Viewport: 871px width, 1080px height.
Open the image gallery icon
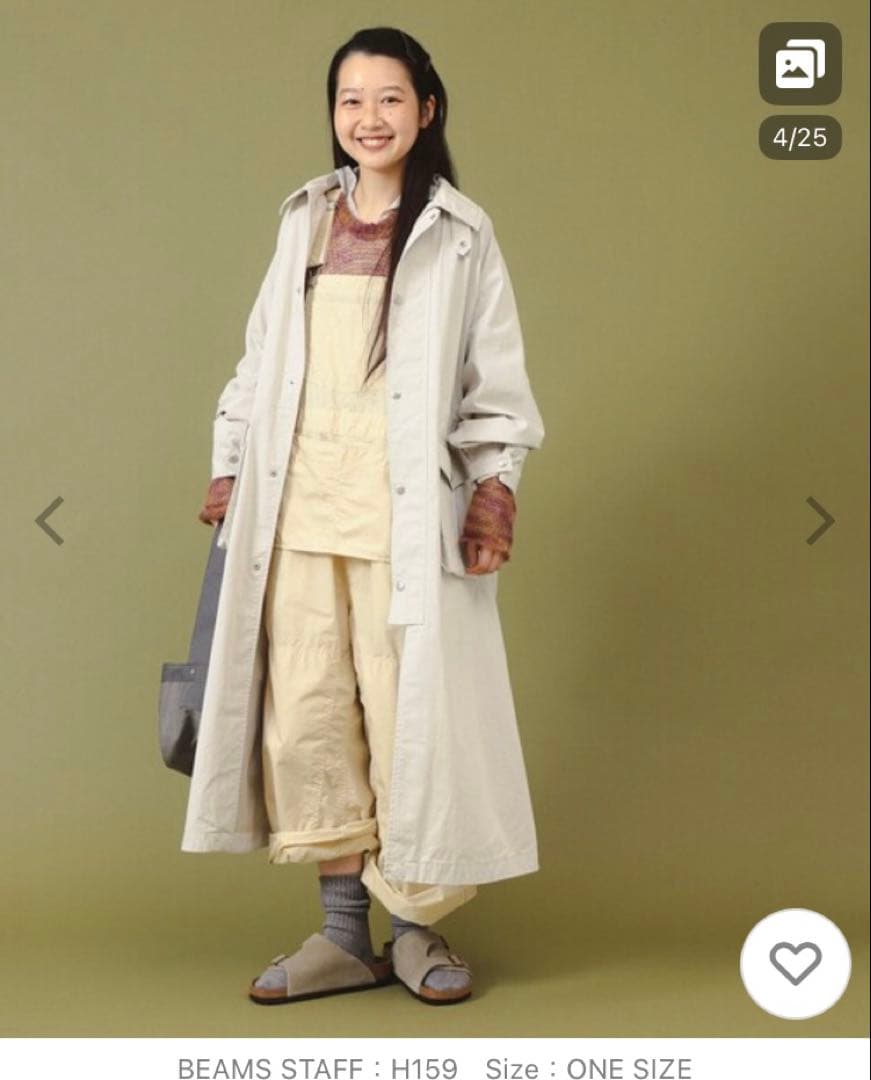pyautogui.click(x=799, y=64)
